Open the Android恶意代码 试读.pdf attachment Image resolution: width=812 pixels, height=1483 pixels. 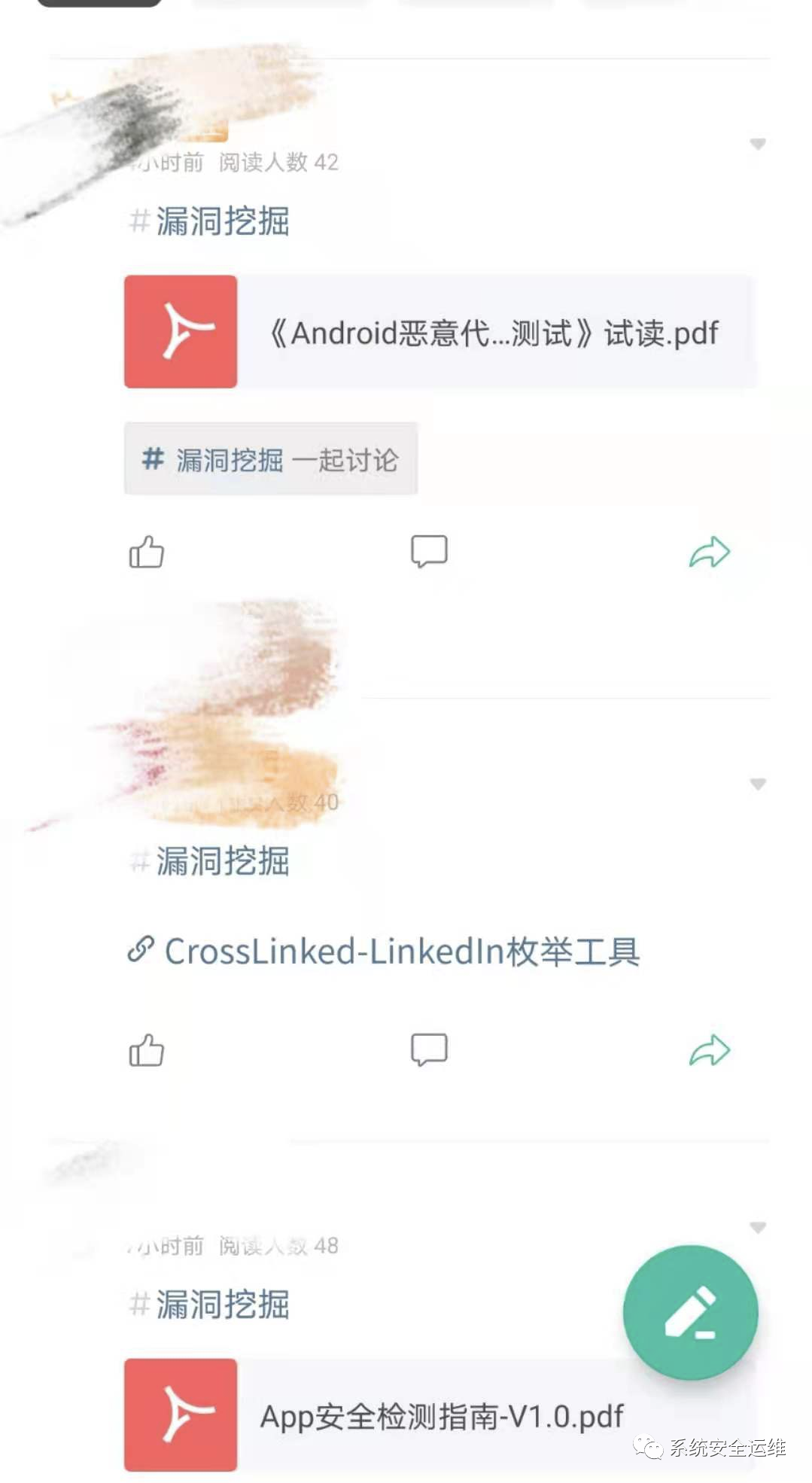440,332
